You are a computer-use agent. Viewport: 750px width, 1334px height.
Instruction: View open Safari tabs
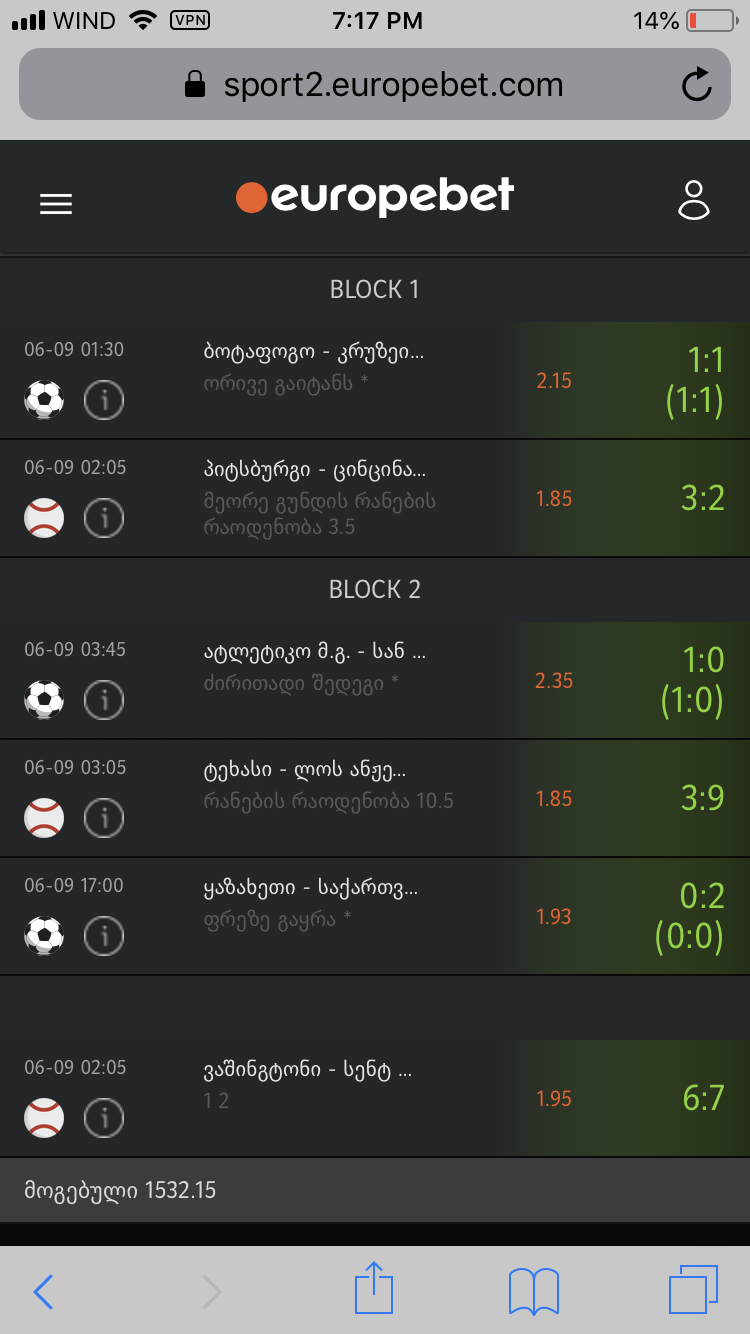point(693,1290)
